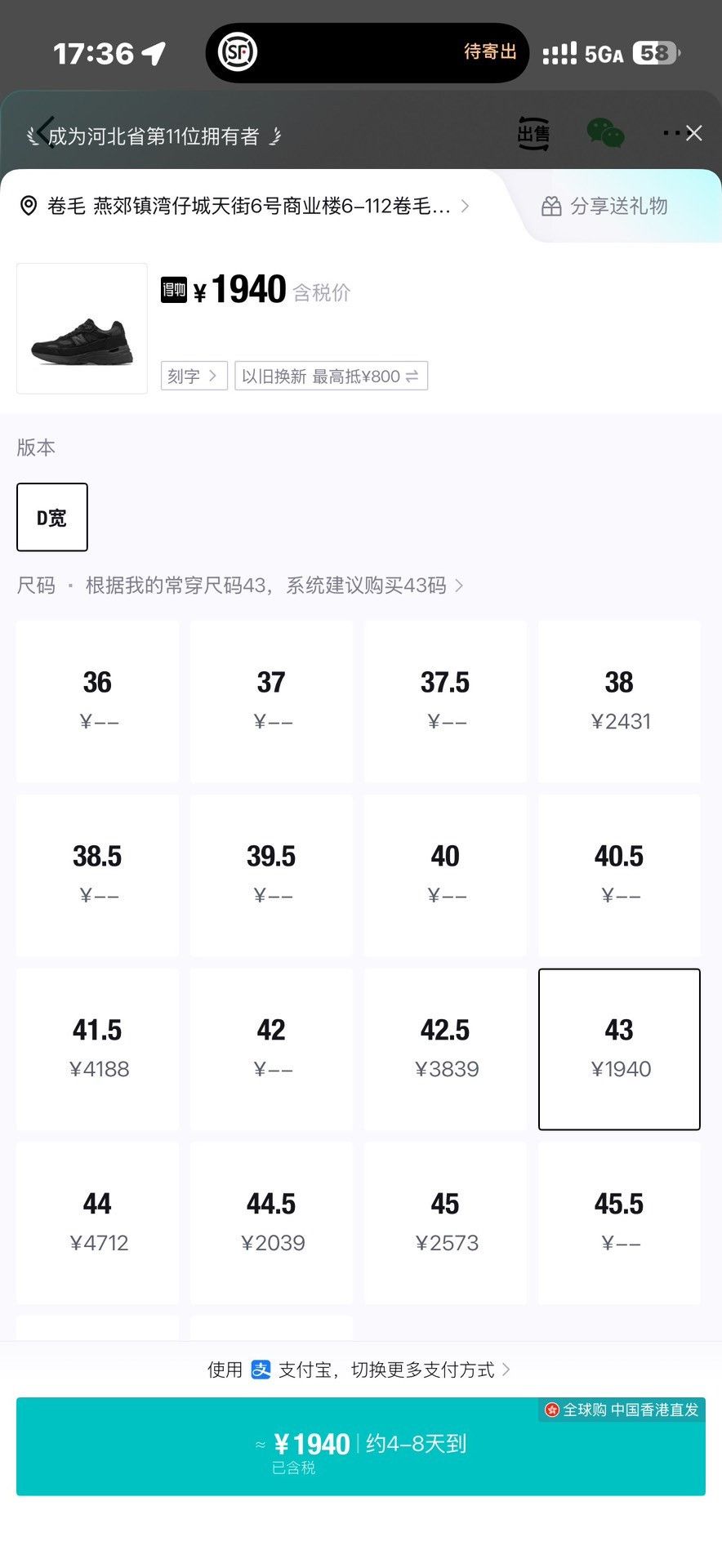Open the 刻字 engraving option
This screenshot has height=1568, width=722.
(x=194, y=376)
